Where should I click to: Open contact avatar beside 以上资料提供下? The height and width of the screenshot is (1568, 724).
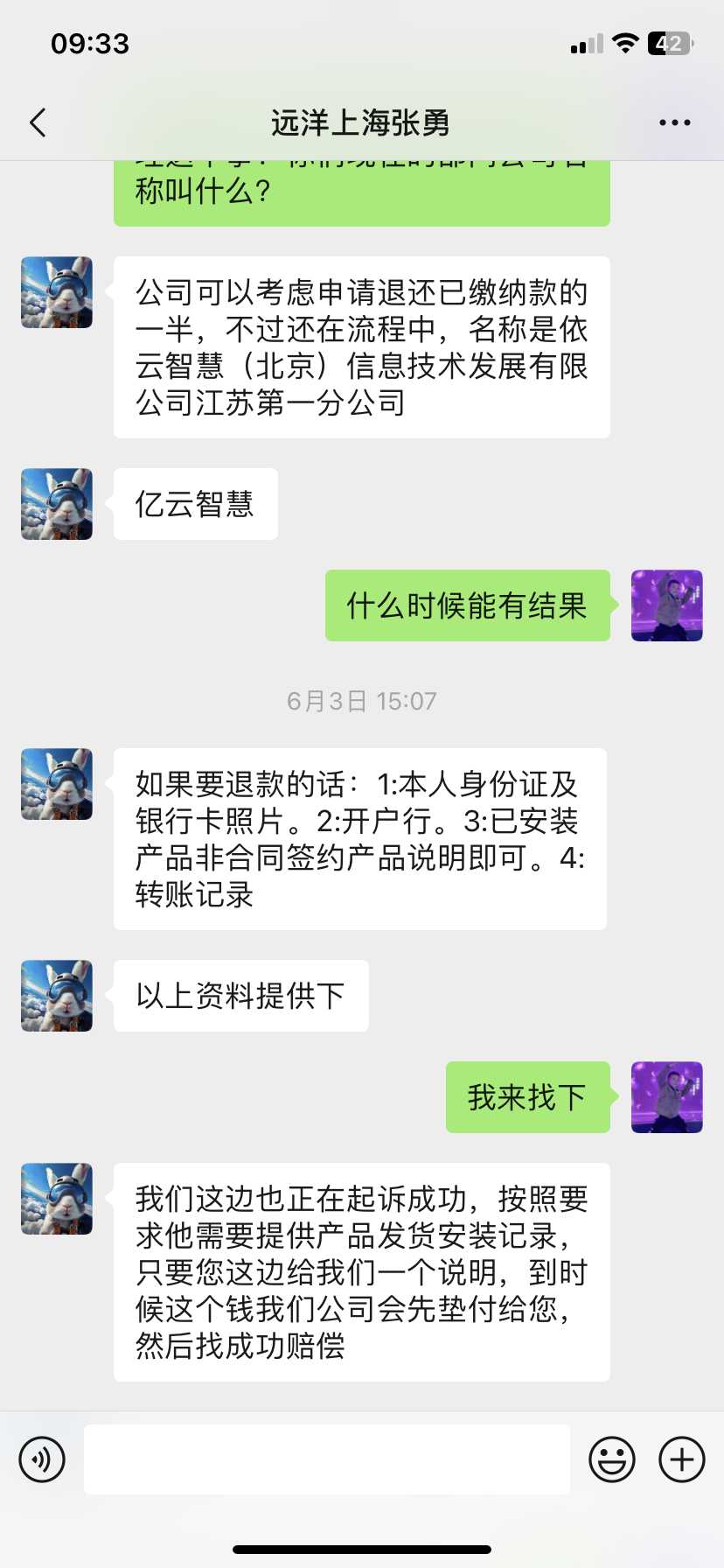click(57, 996)
